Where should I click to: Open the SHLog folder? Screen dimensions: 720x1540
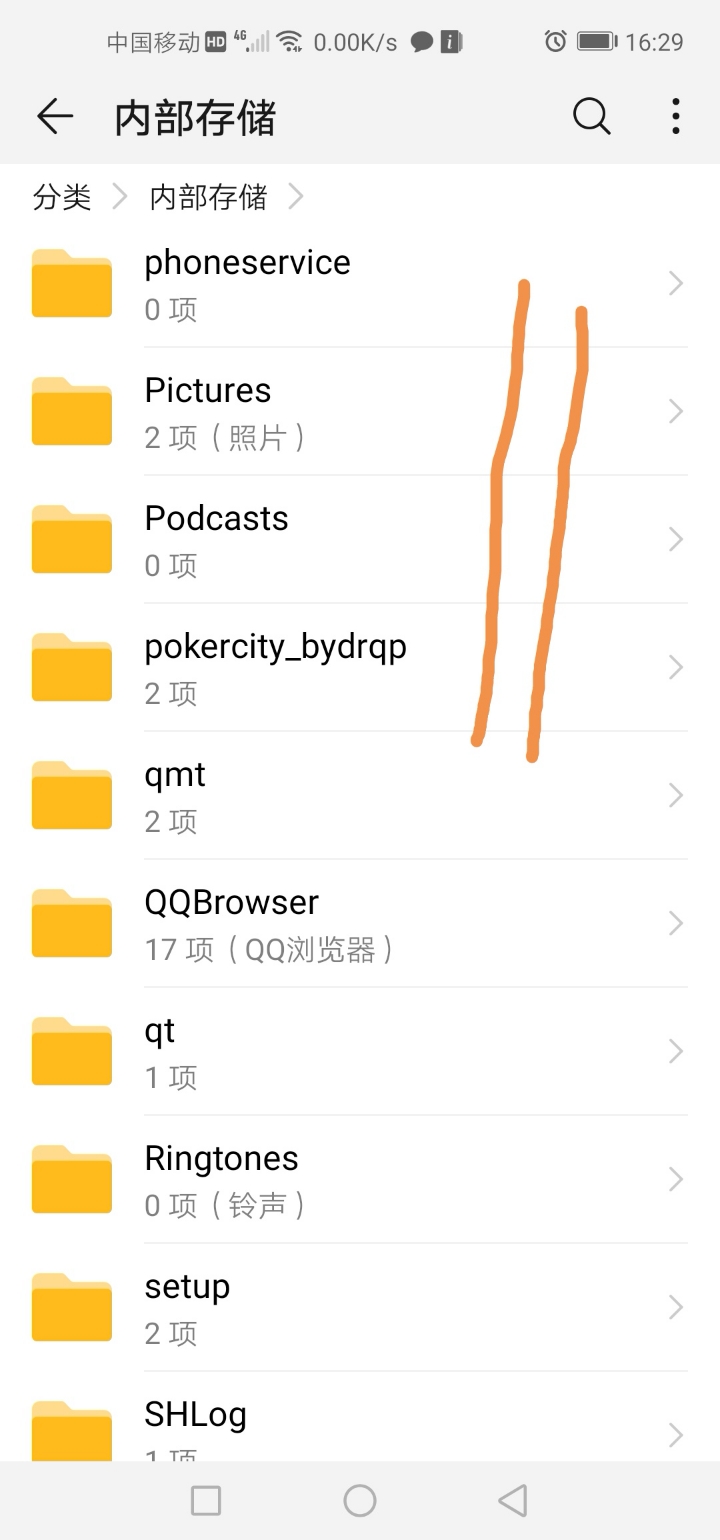coord(360,1417)
